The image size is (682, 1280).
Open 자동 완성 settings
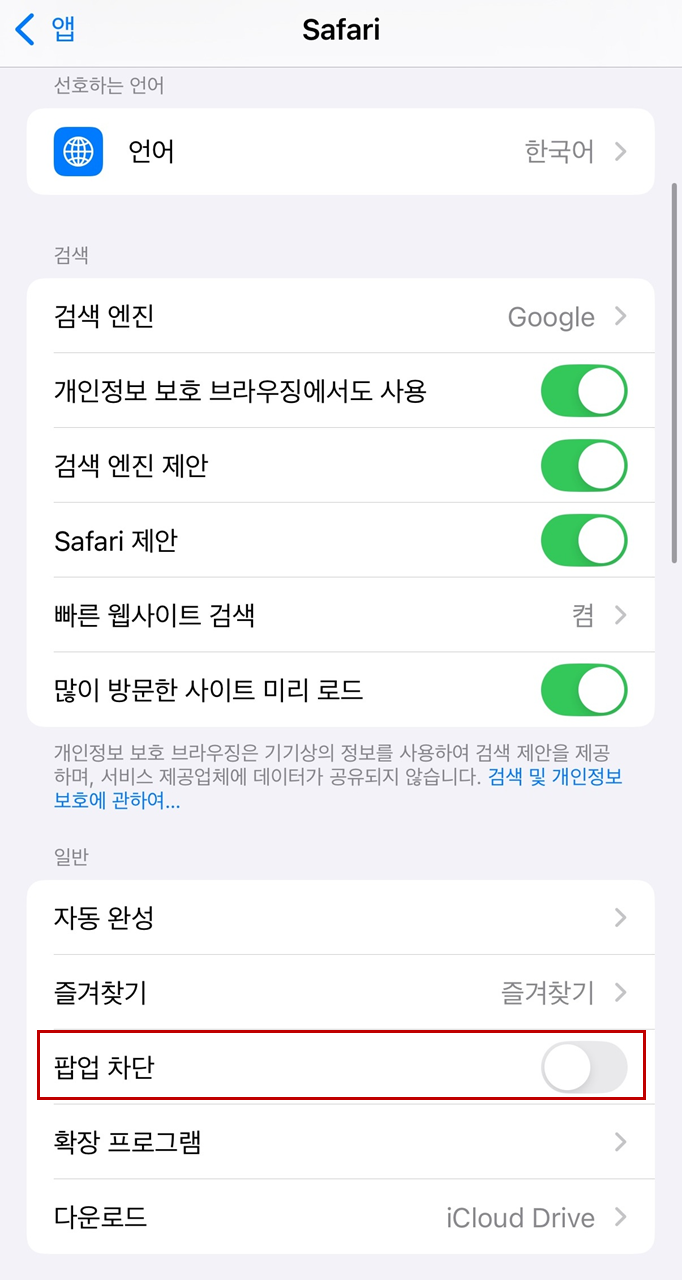pos(340,918)
